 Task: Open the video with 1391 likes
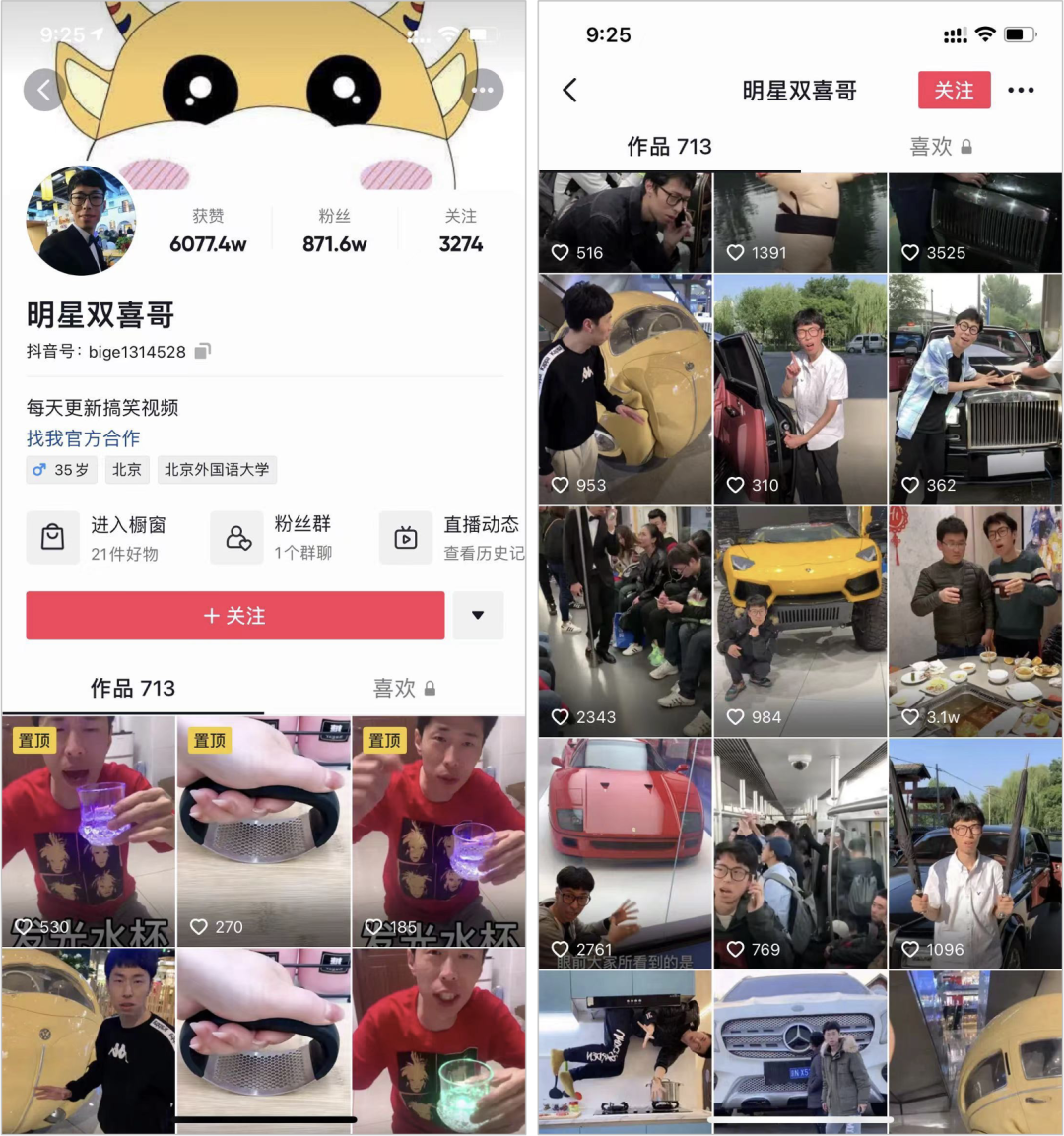pyautogui.click(x=800, y=222)
